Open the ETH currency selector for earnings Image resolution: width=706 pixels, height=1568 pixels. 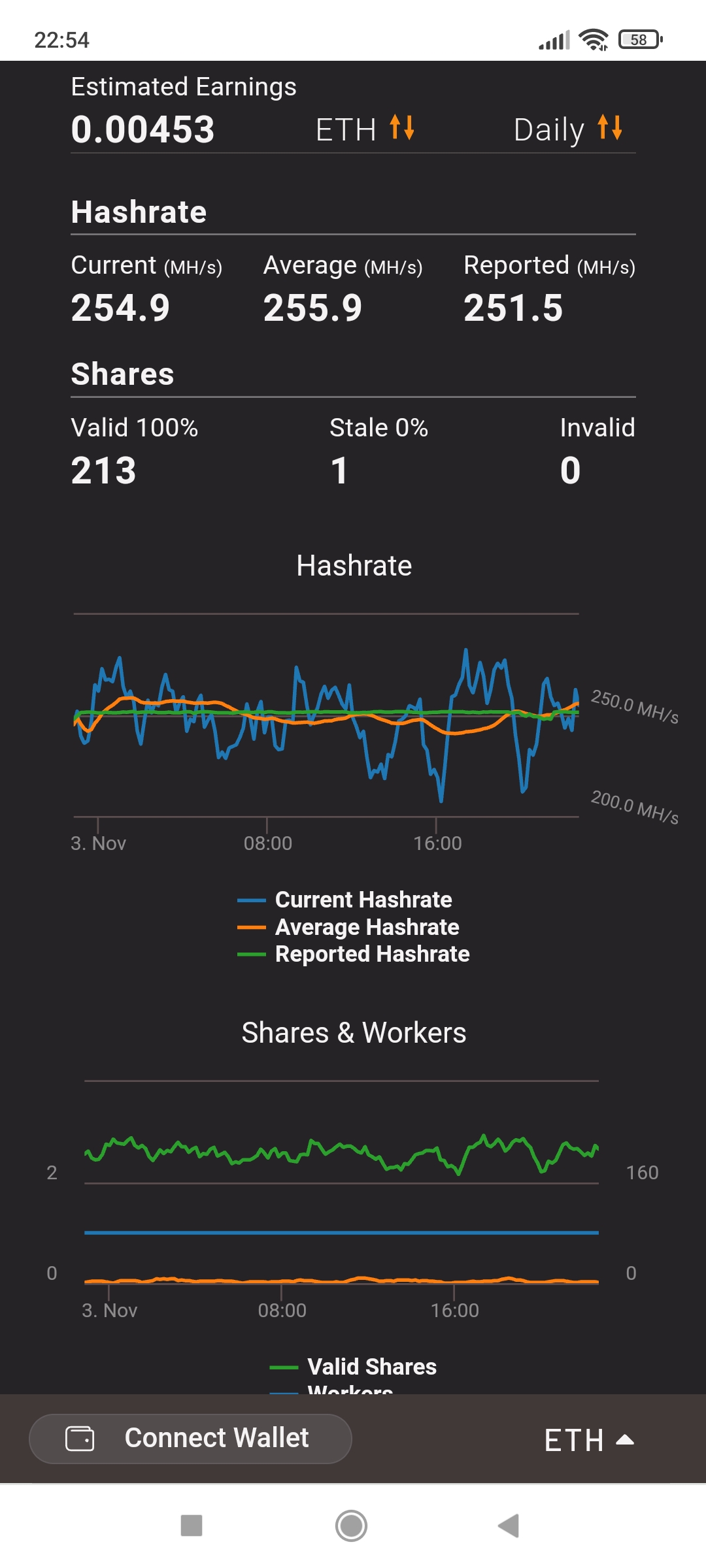[365, 129]
